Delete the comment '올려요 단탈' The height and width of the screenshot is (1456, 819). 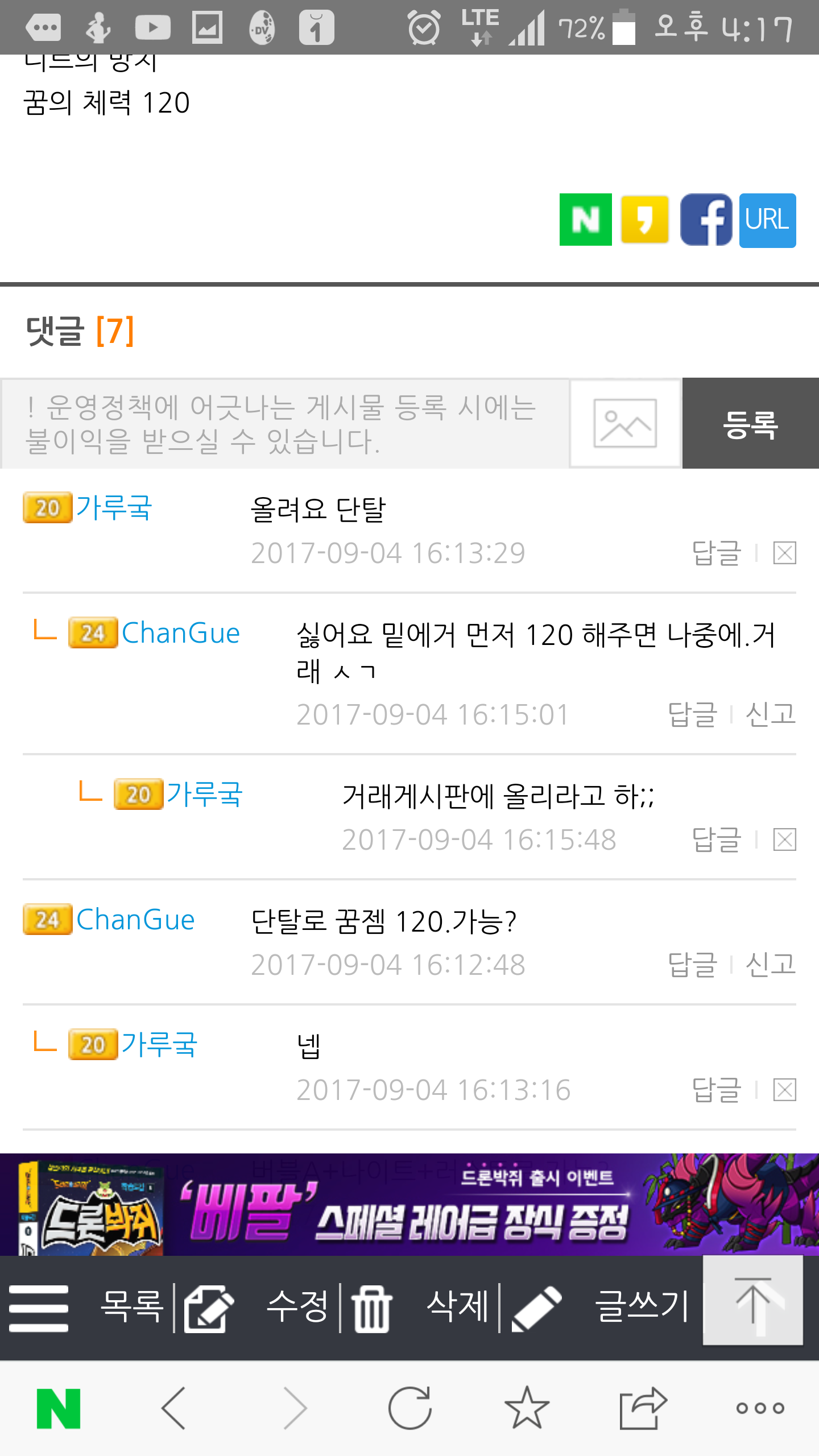coord(784,553)
